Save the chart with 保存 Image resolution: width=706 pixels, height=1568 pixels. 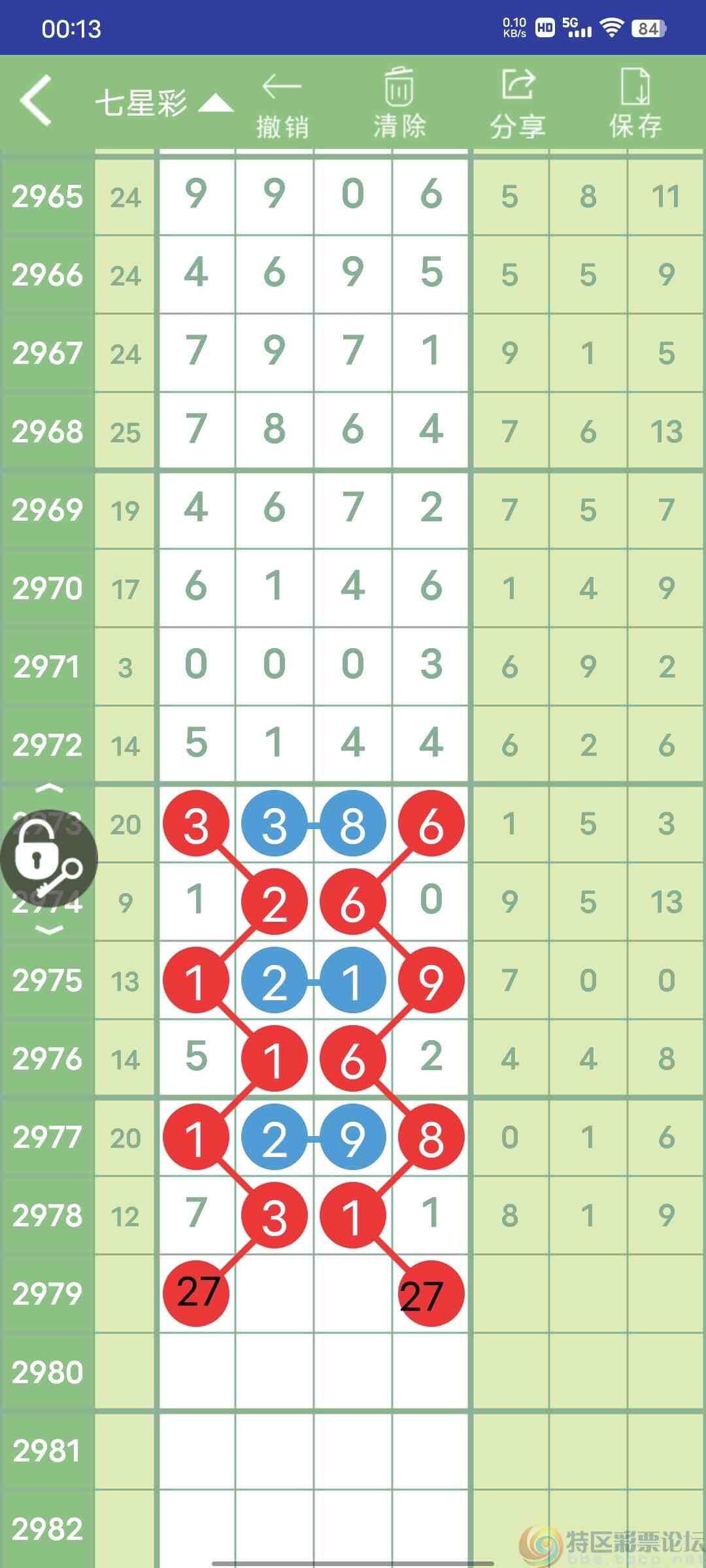coord(635,105)
